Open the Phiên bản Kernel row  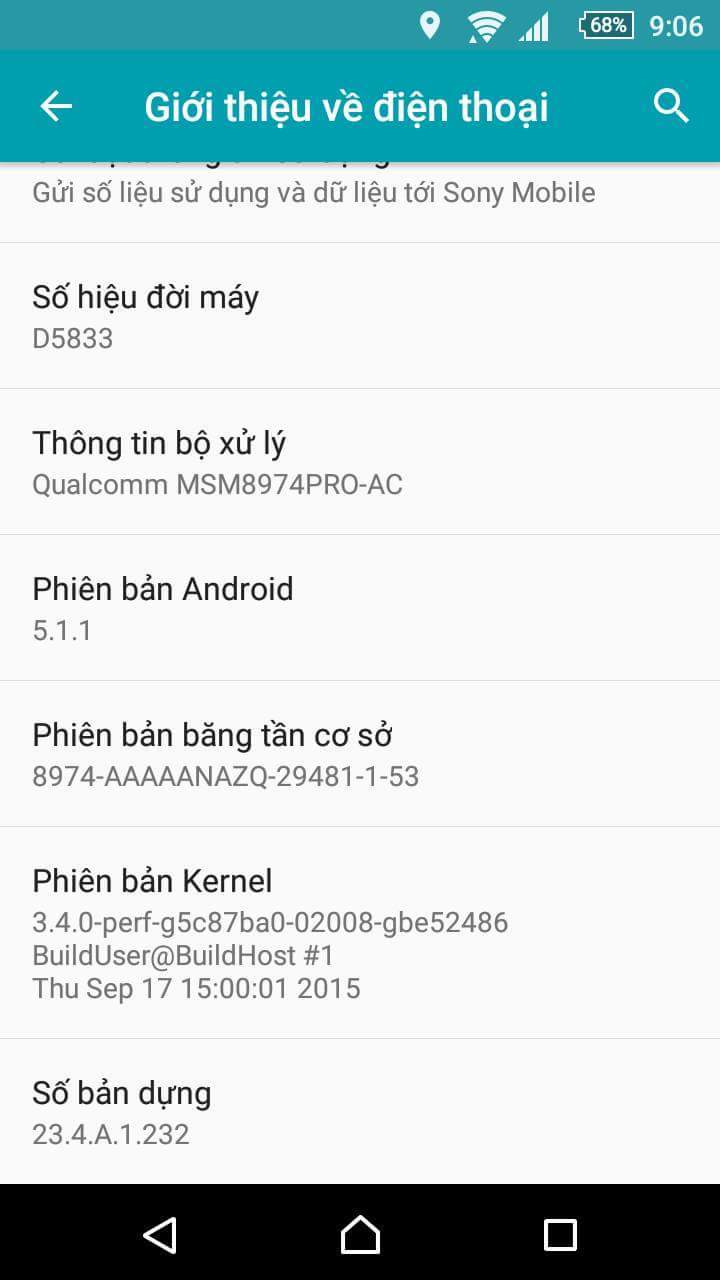360,933
